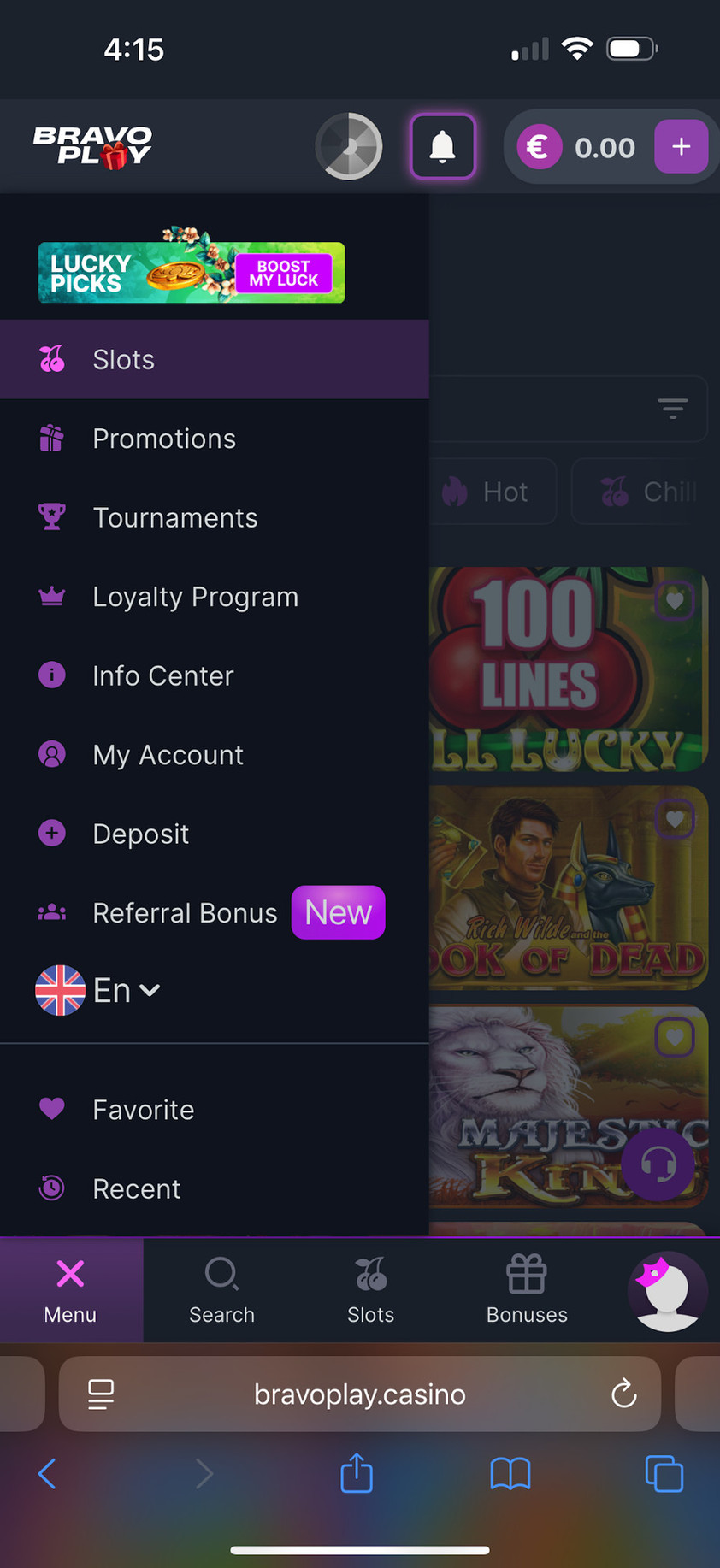The image size is (720, 1568).
Task: Show Favorite games
Action: [143, 1110]
